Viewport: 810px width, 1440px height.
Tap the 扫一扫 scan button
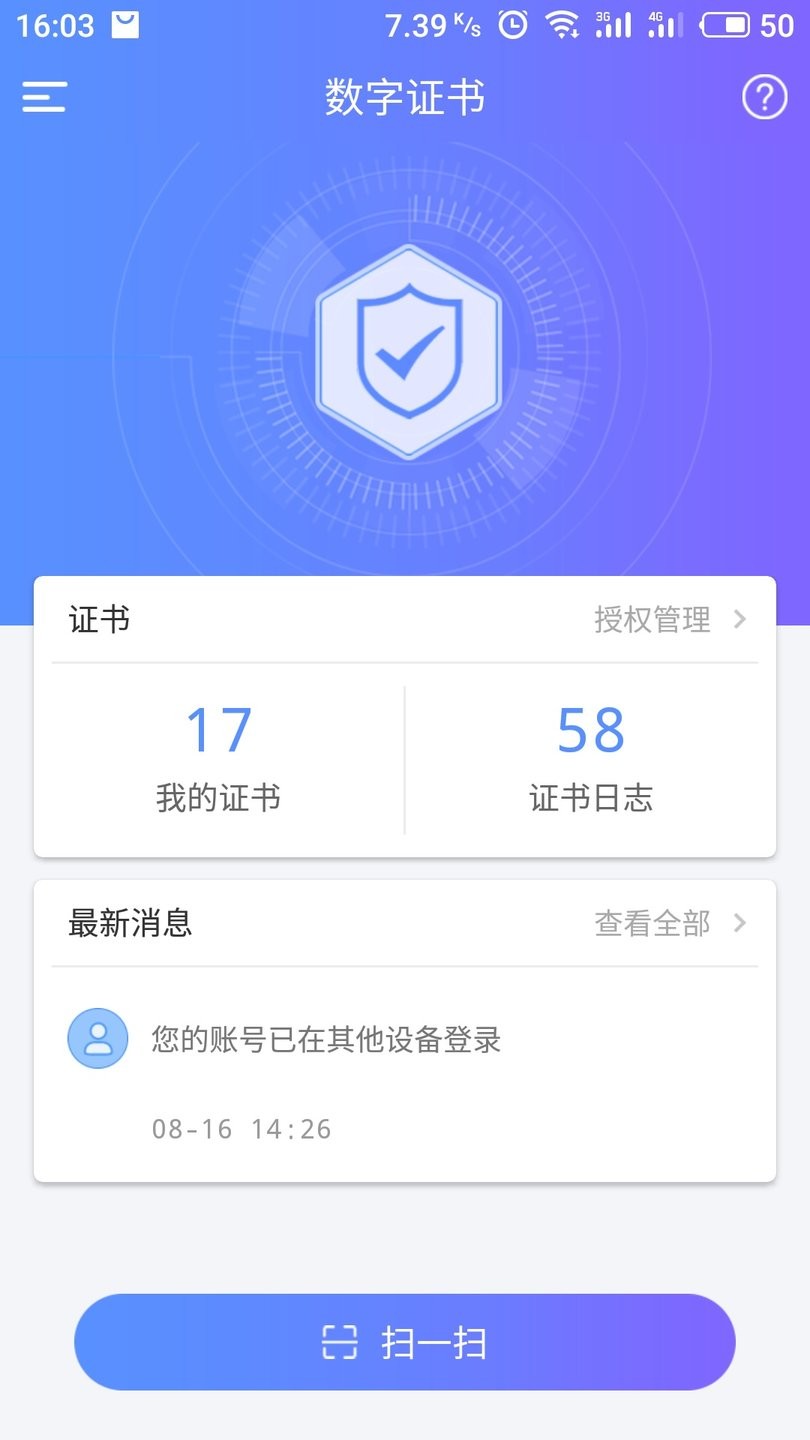point(405,1343)
